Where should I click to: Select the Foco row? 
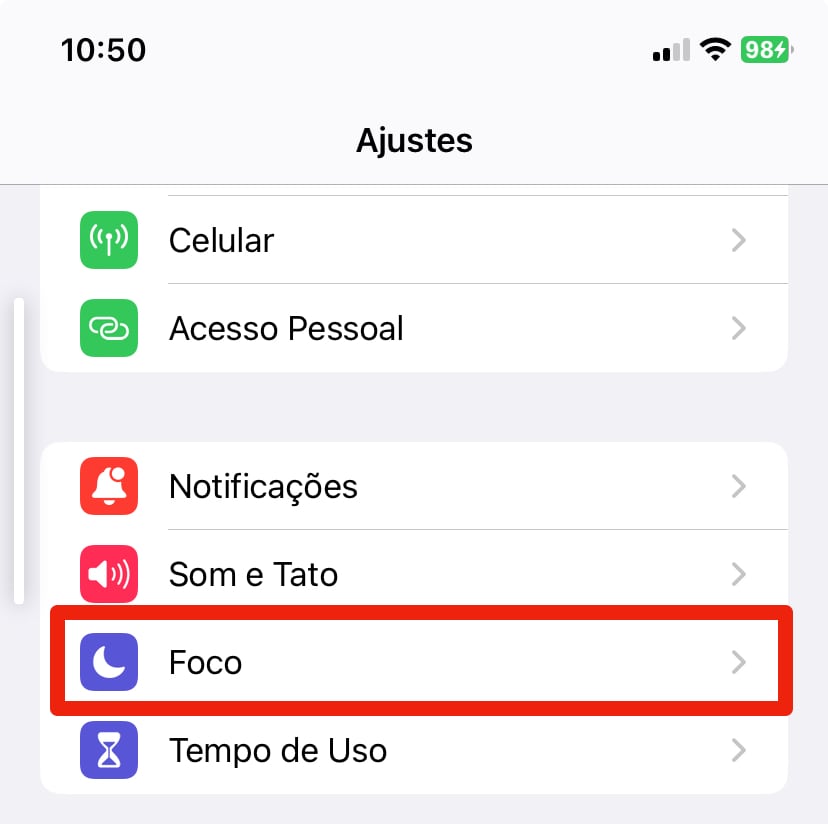[x=413, y=662]
